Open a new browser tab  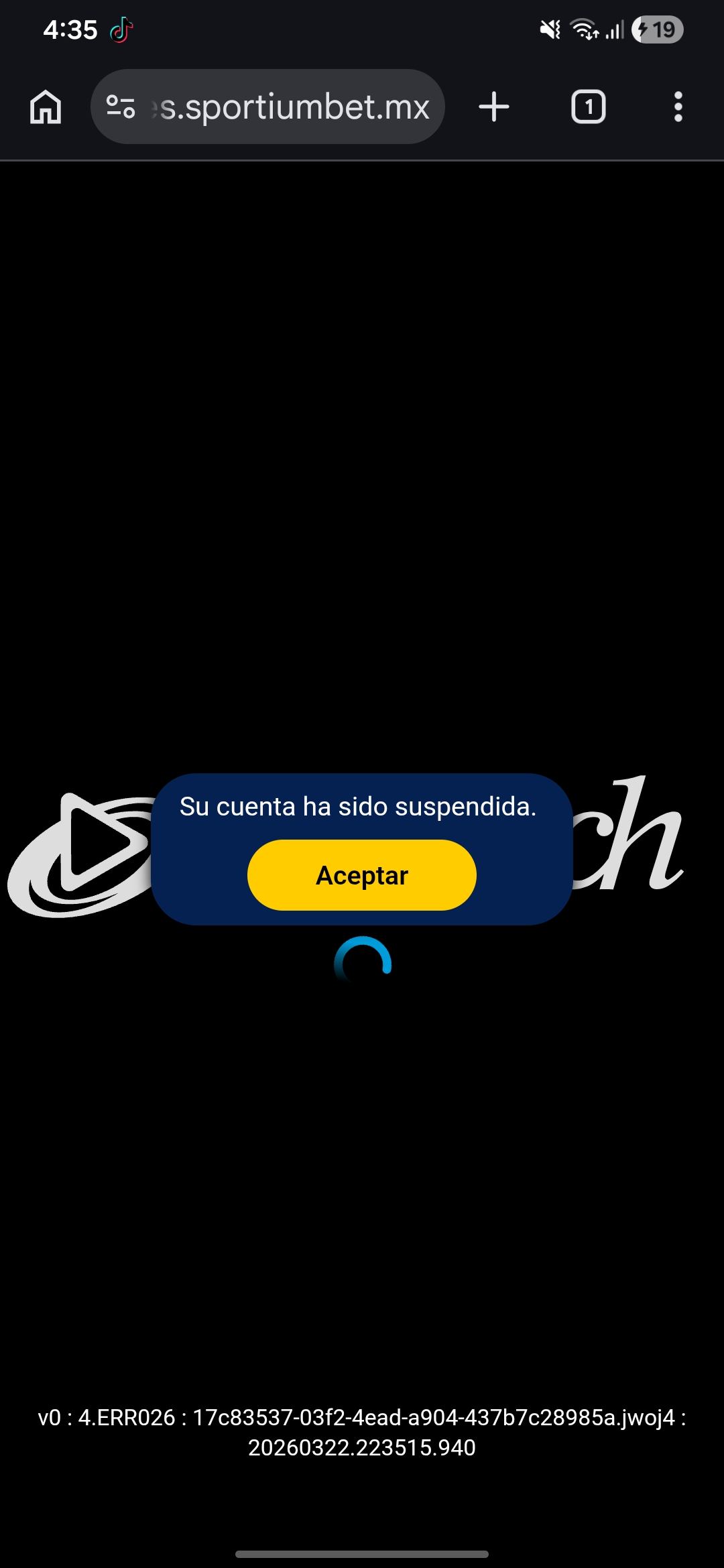tap(494, 107)
